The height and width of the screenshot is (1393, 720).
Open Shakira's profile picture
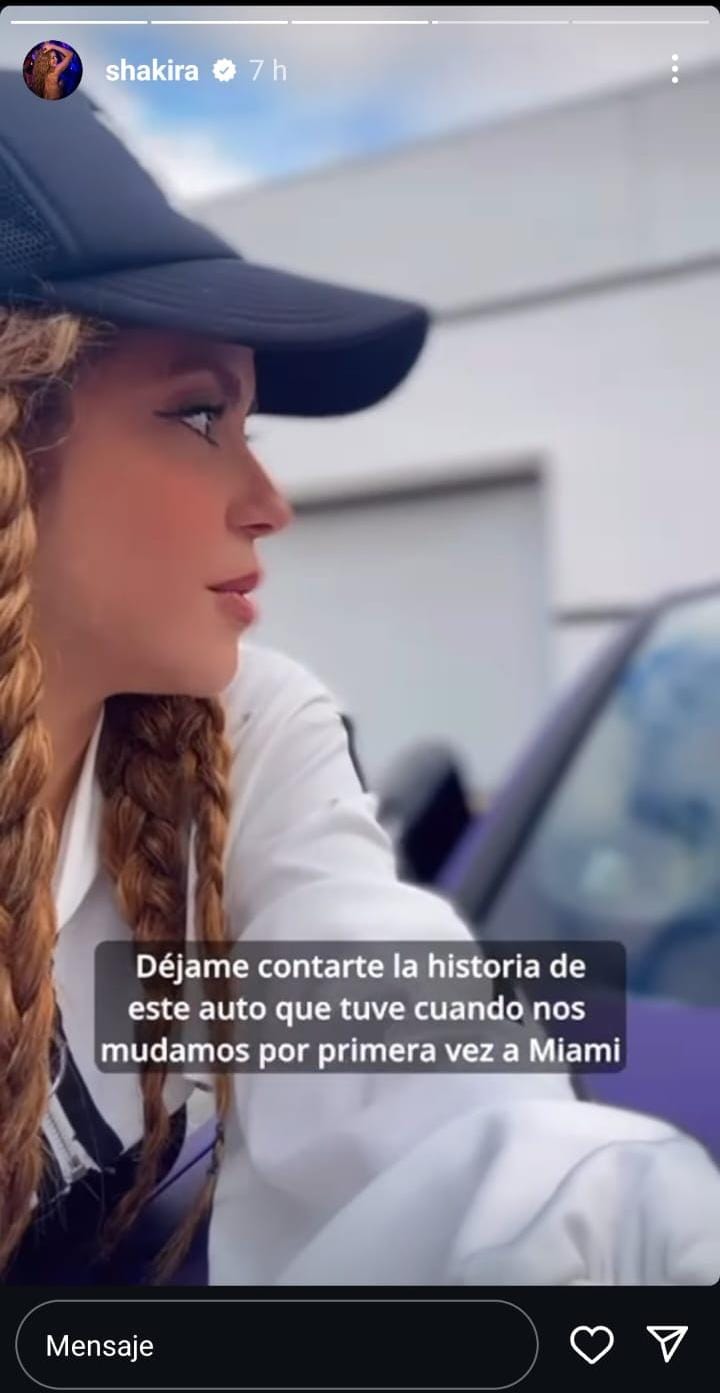tap(52, 70)
